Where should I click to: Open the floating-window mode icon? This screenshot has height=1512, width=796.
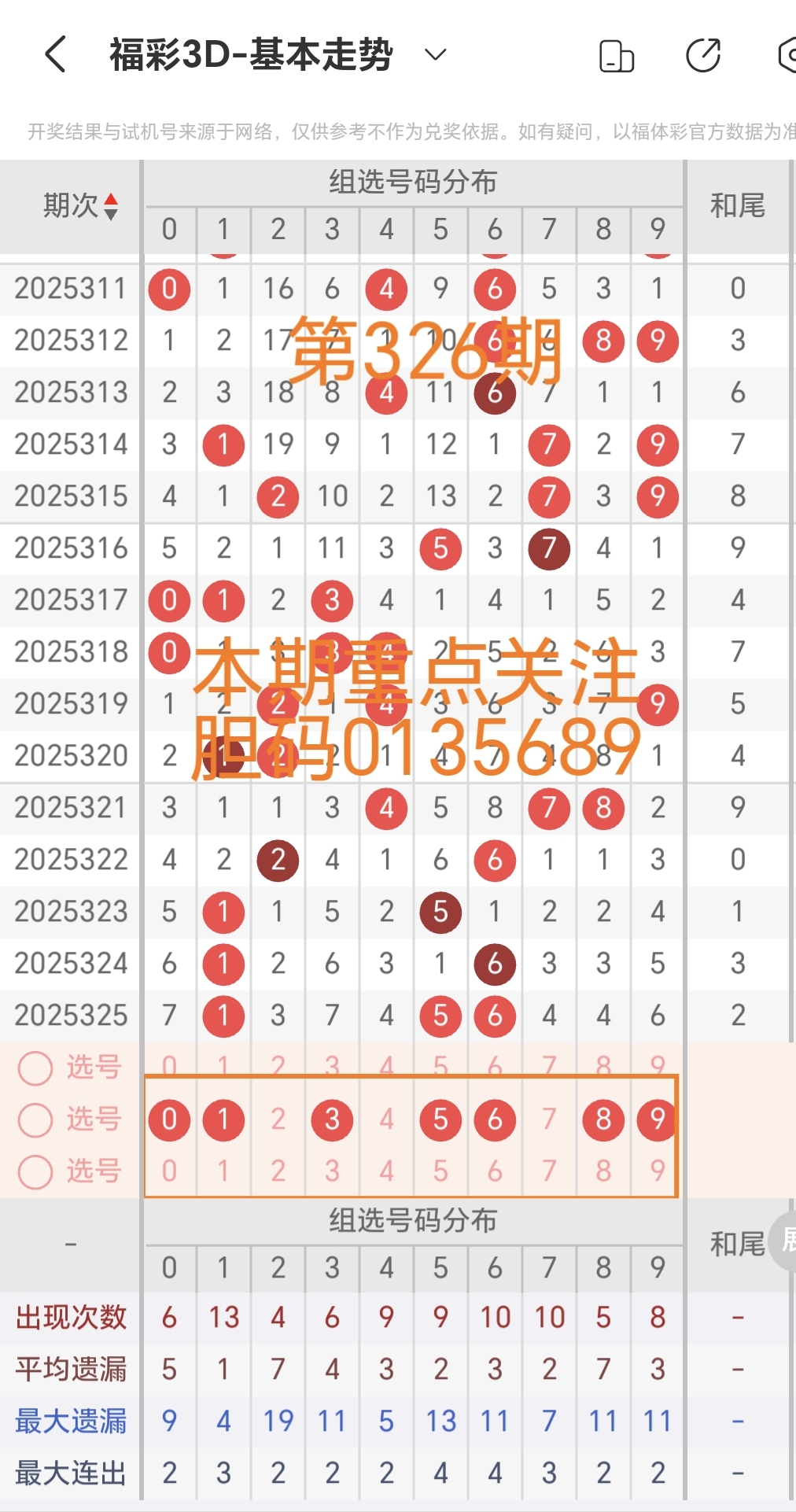[x=616, y=55]
